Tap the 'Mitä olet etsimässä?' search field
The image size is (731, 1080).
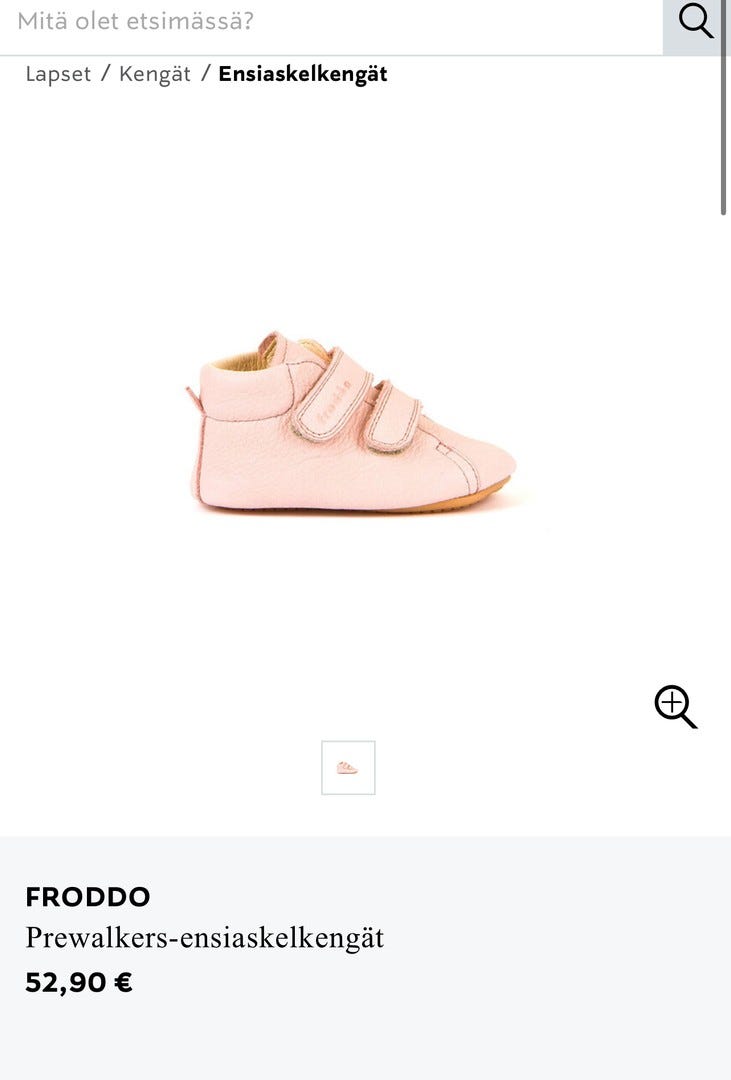pyautogui.click(x=330, y=22)
